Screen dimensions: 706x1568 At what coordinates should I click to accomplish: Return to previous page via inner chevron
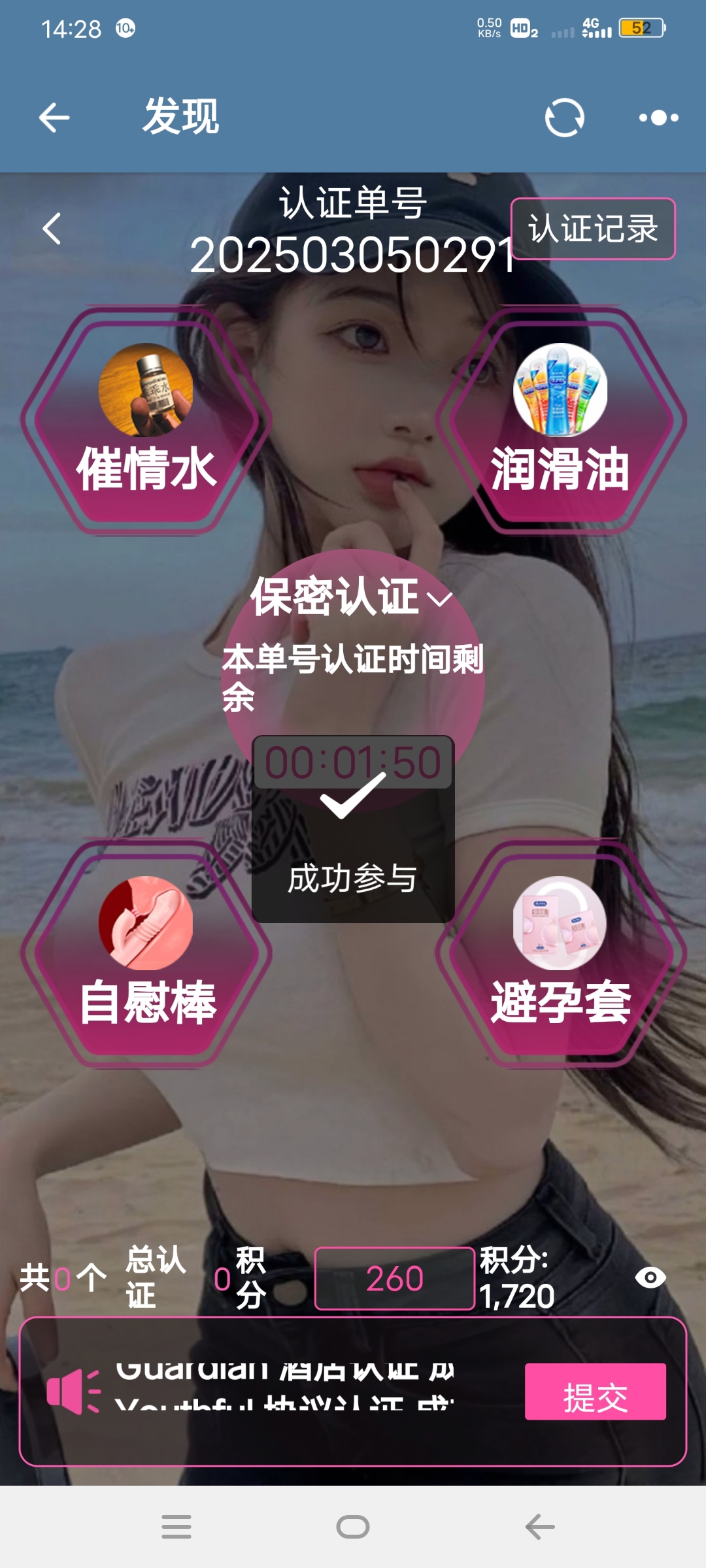click(x=52, y=229)
